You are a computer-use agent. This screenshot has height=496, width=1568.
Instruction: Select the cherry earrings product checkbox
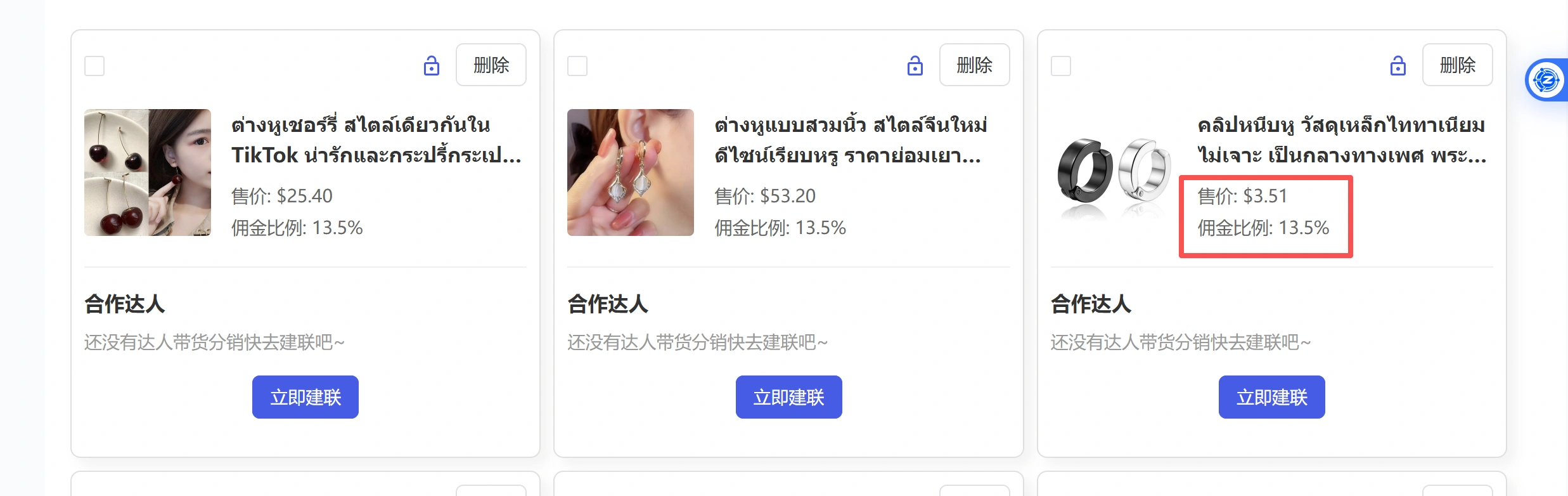(x=94, y=66)
